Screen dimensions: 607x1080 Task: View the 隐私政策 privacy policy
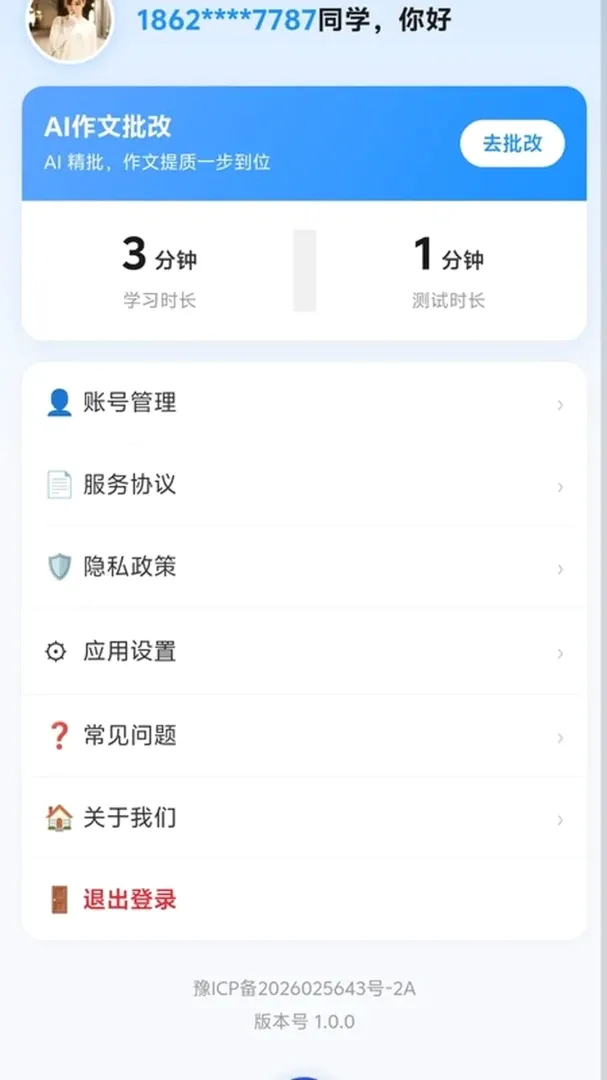[304, 567]
